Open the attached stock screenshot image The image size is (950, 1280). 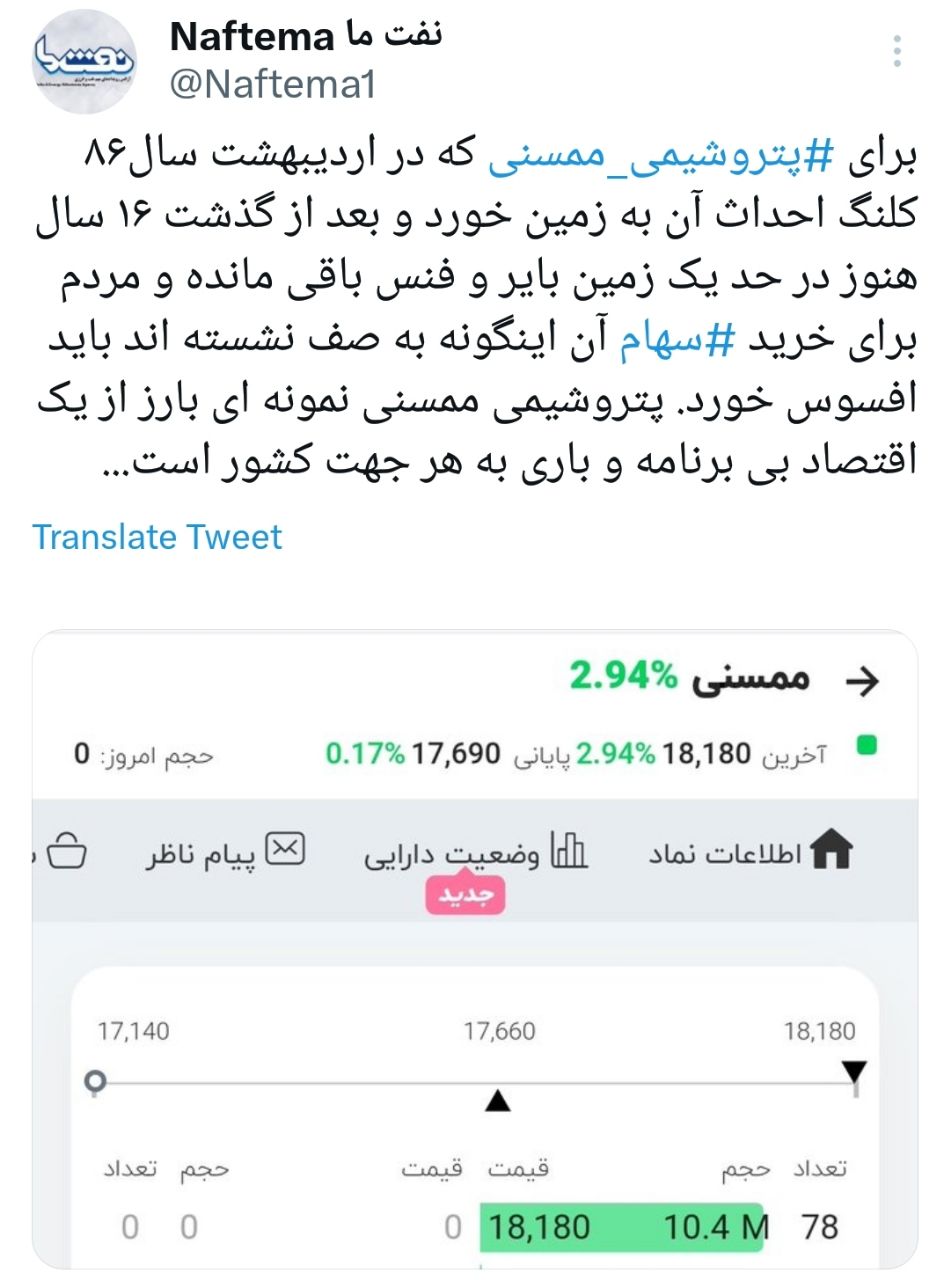tap(474, 948)
